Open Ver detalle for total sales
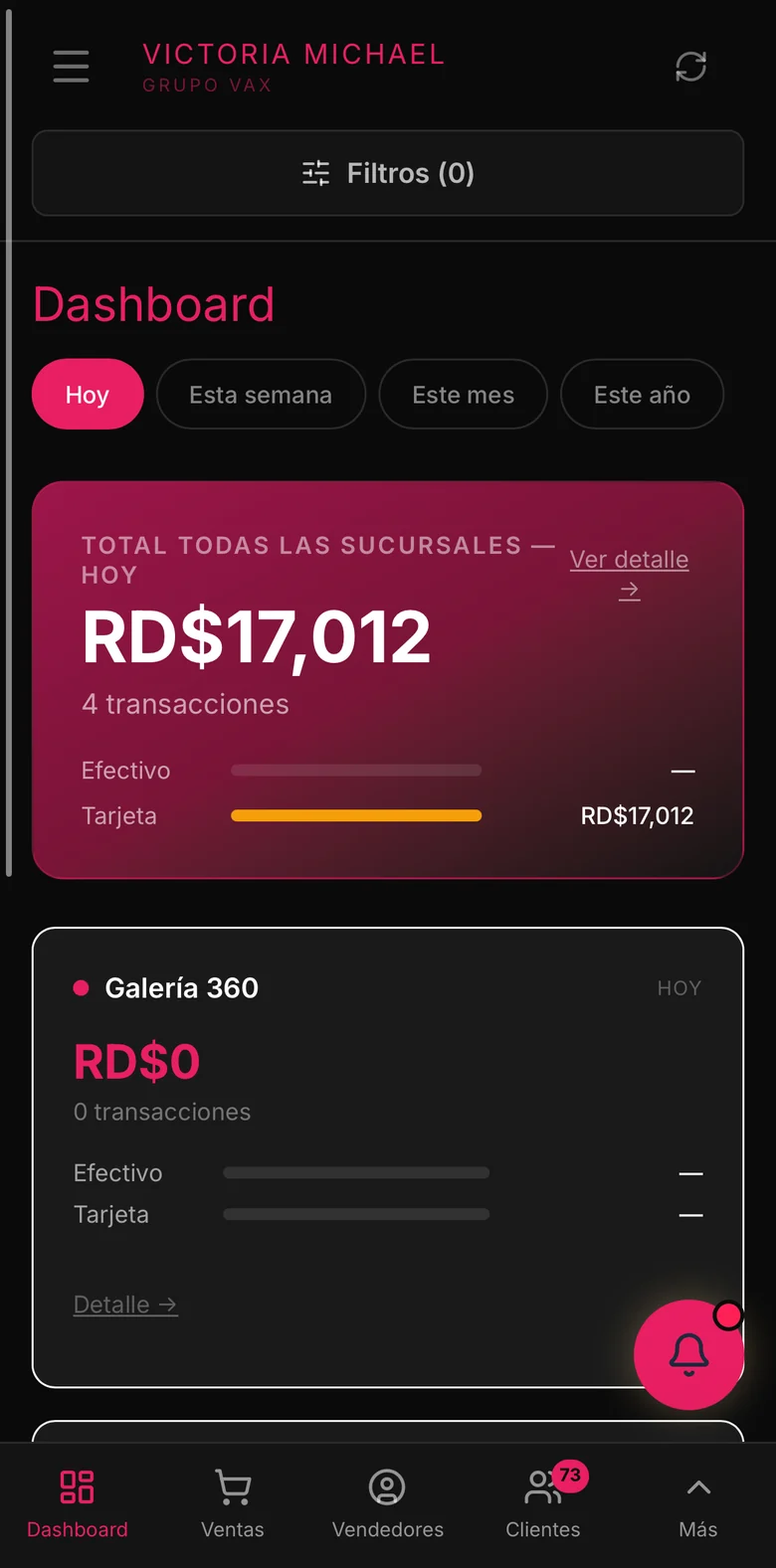The width and height of the screenshot is (776, 1568). (629, 574)
